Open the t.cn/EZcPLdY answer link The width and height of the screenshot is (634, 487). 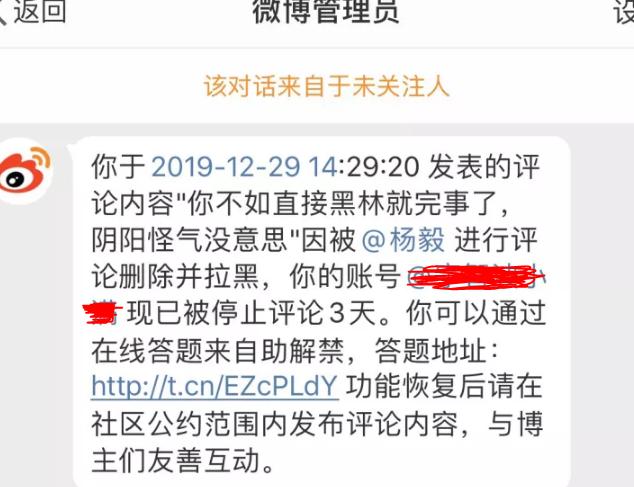215,386
